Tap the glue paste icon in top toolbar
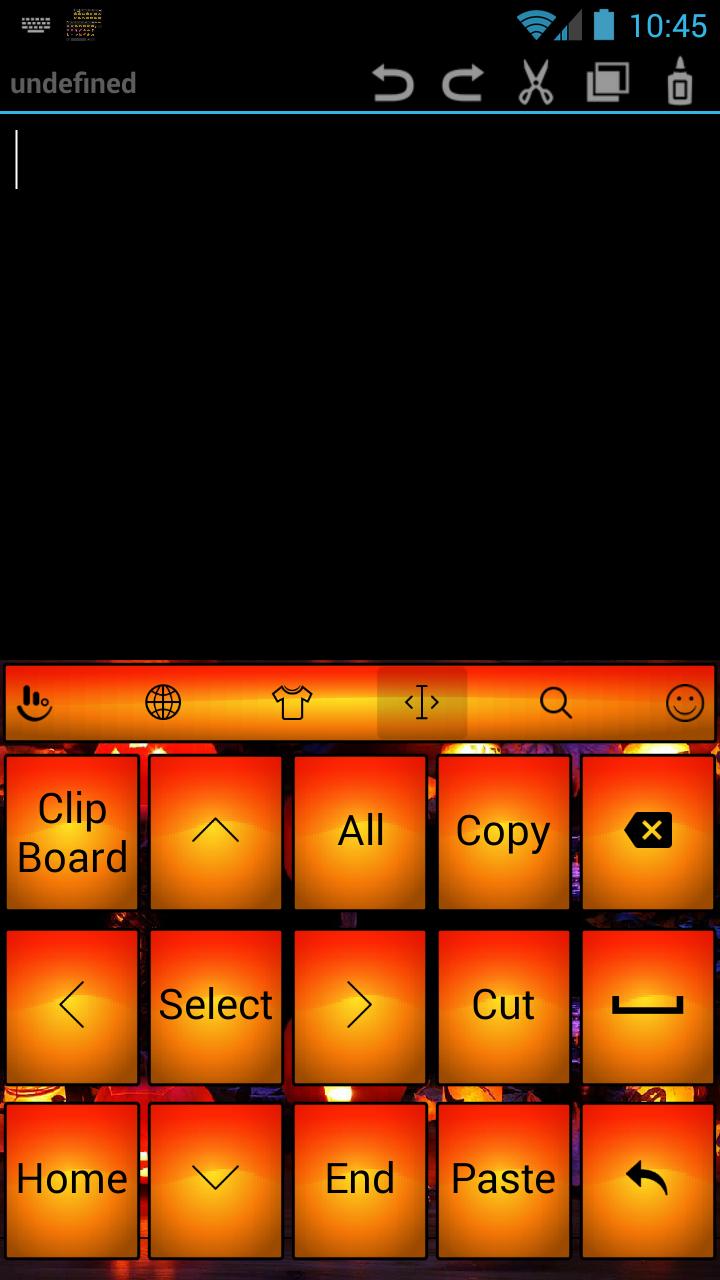Image resolution: width=720 pixels, height=1280 pixels. click(680, 83)
